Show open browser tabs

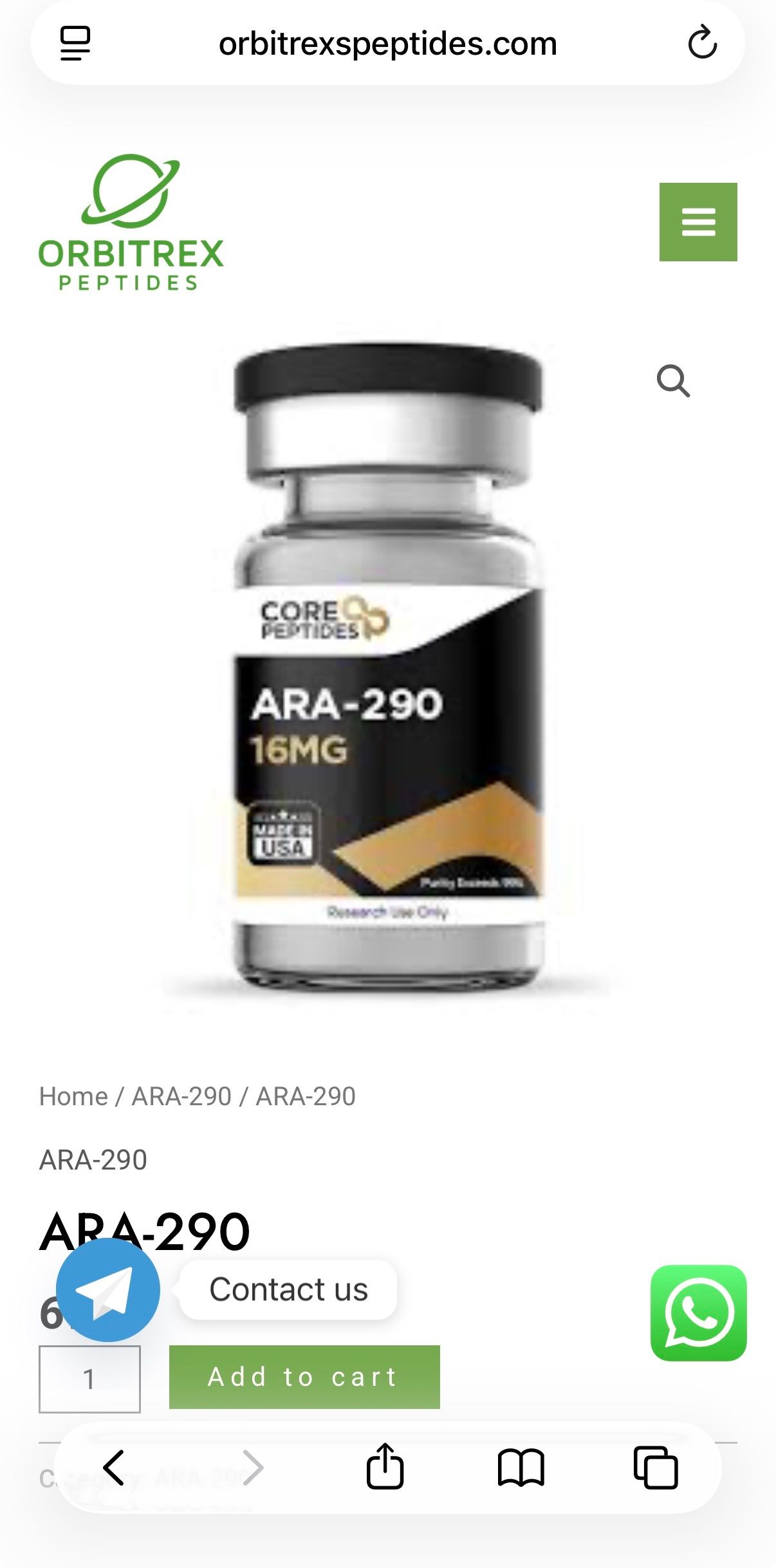[655, 1468]
